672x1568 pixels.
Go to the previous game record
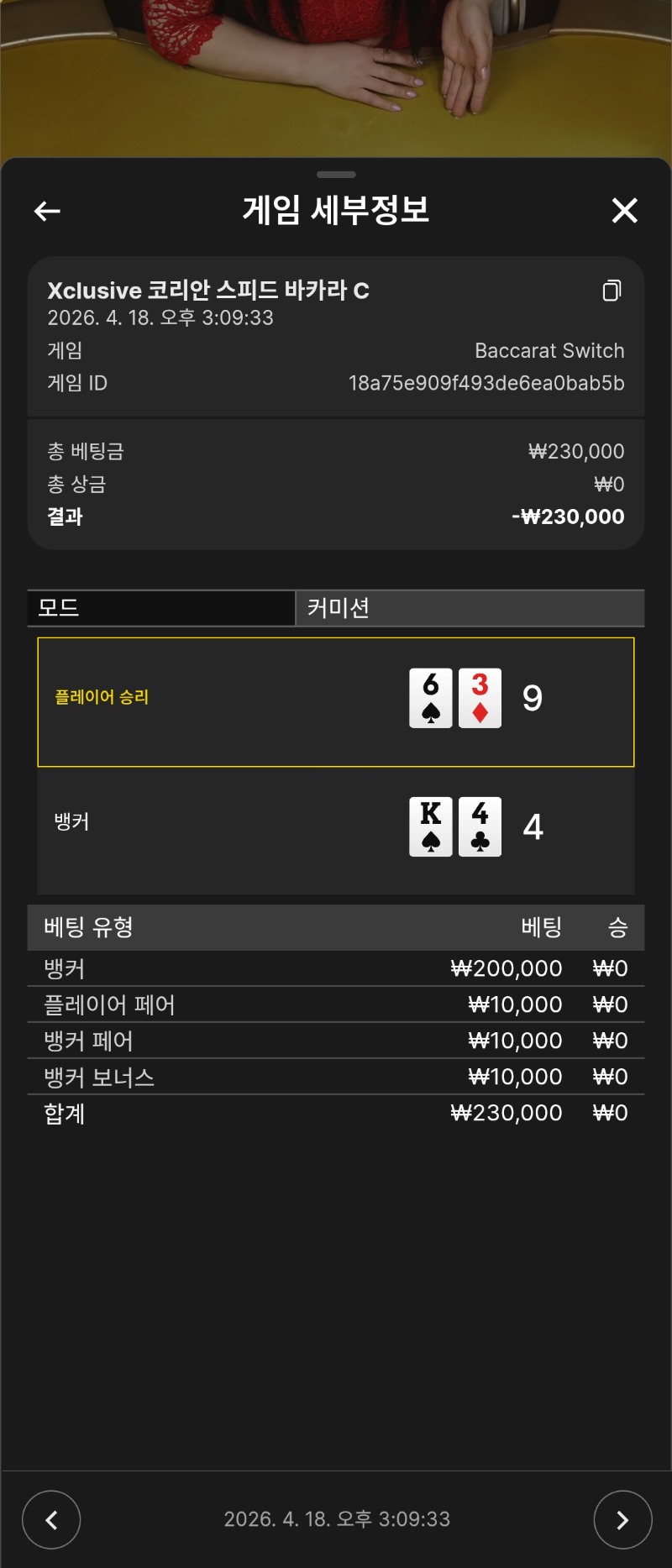point(51,1519)
